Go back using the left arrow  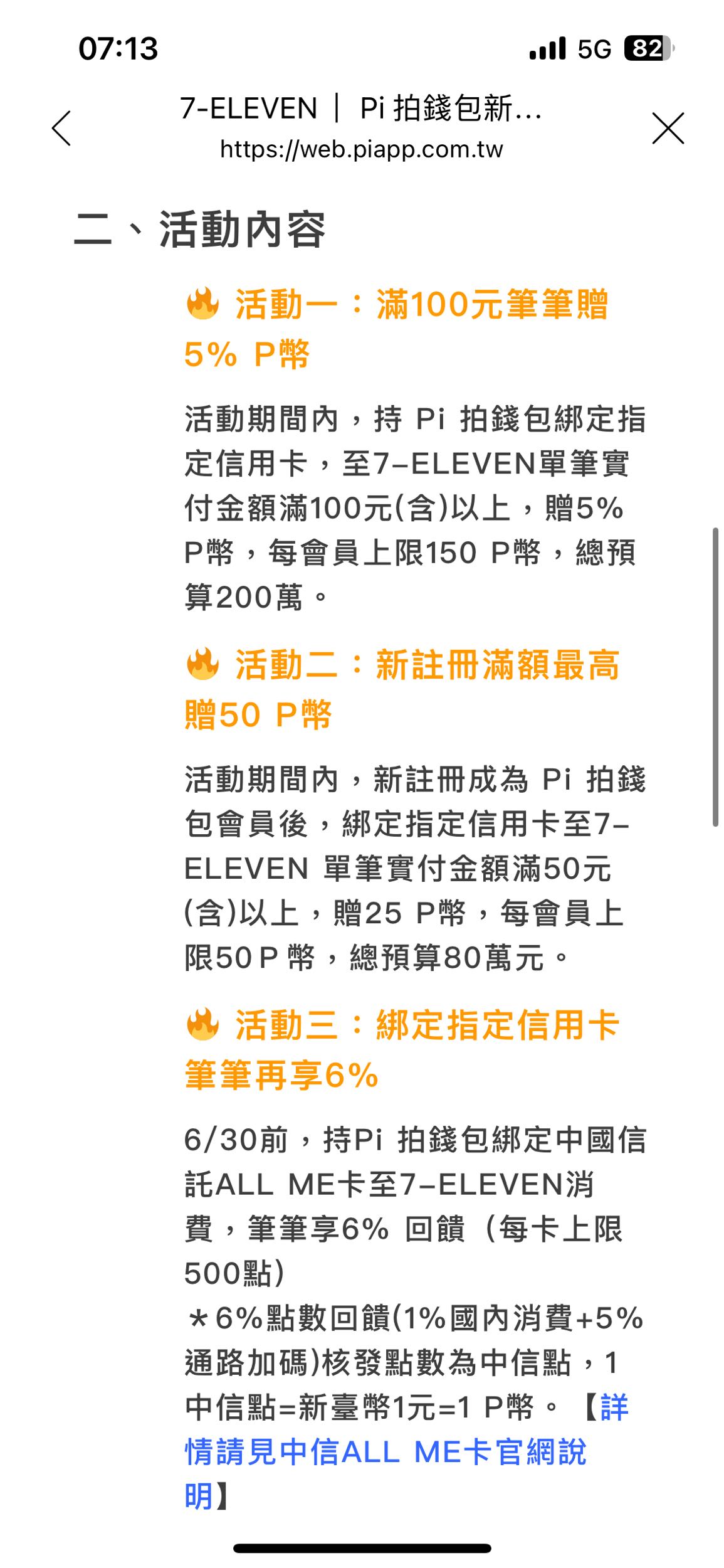click(x=61, y=129)
